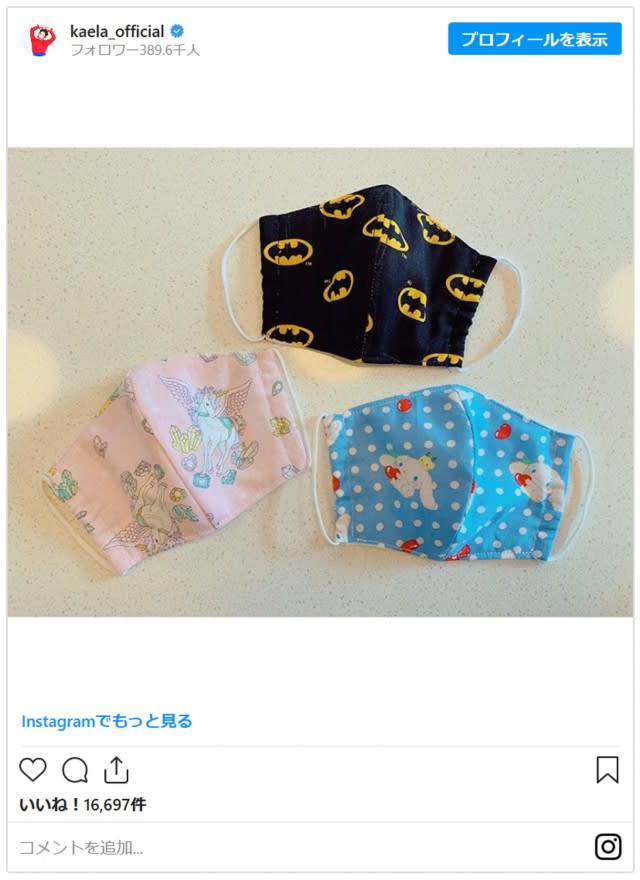Open comments with the speech bubble icon
This screenshot has width=640, height=880.
pyautogui.click(x=75, y=770)
